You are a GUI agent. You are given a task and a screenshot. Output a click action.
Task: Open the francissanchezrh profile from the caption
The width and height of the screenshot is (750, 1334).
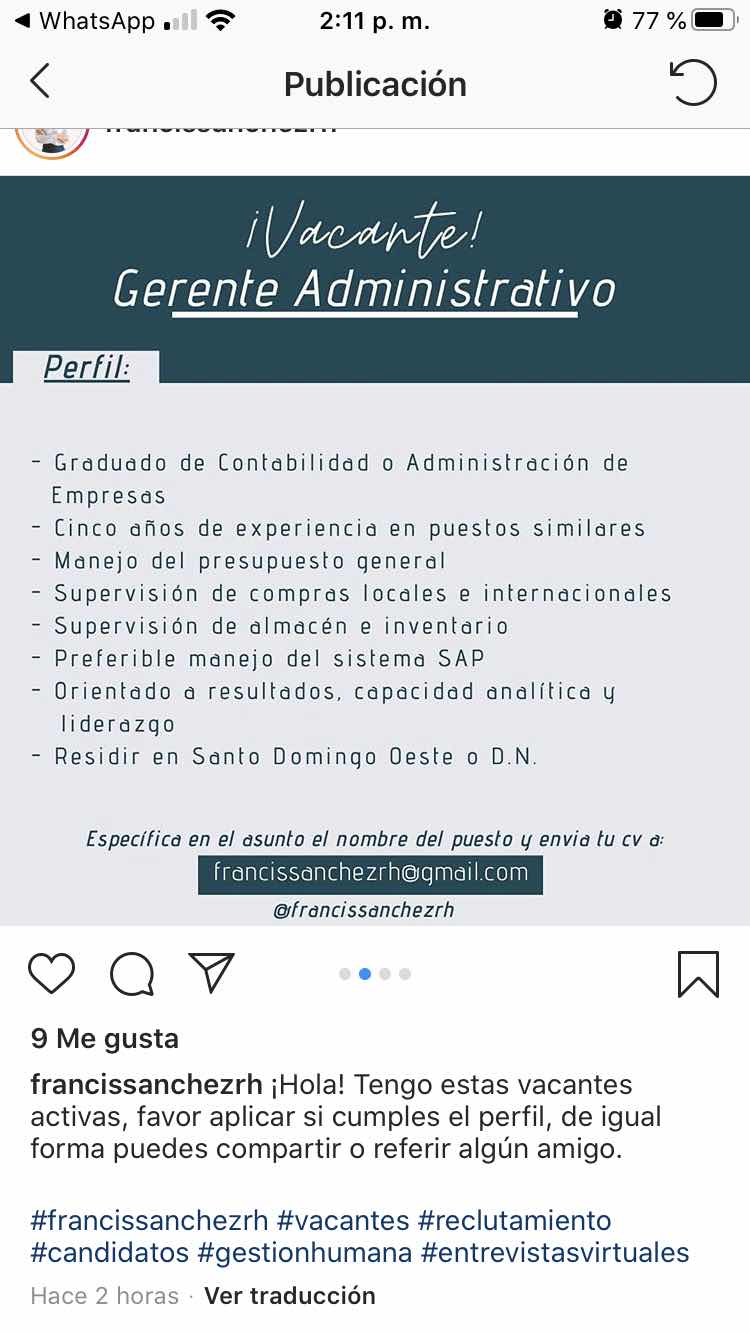click(x=147, y=1085)
